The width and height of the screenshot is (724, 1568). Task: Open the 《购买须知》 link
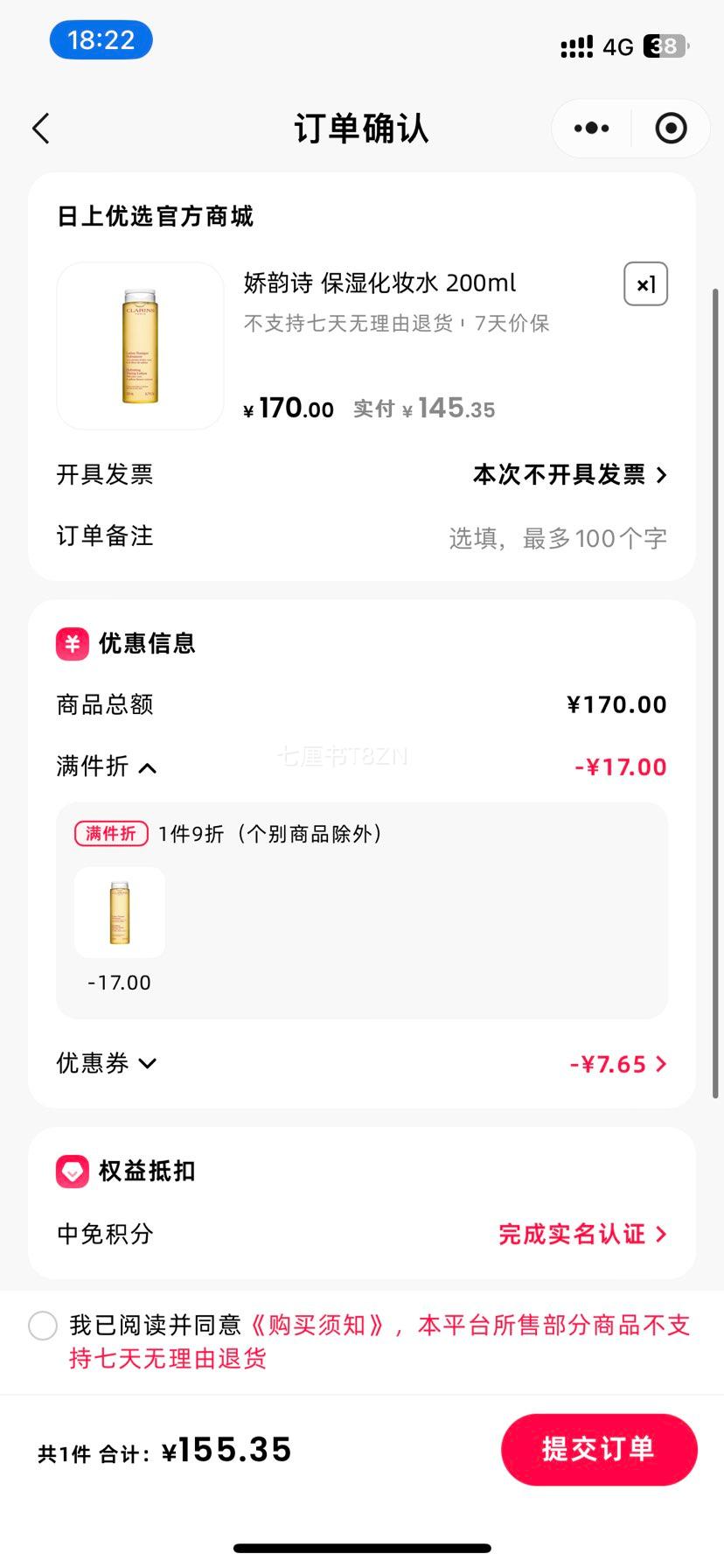tap(316, 1325)
